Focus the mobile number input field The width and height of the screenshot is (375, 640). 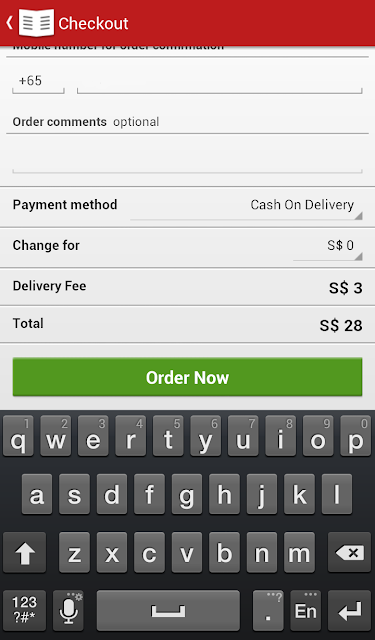coord(220,81)
